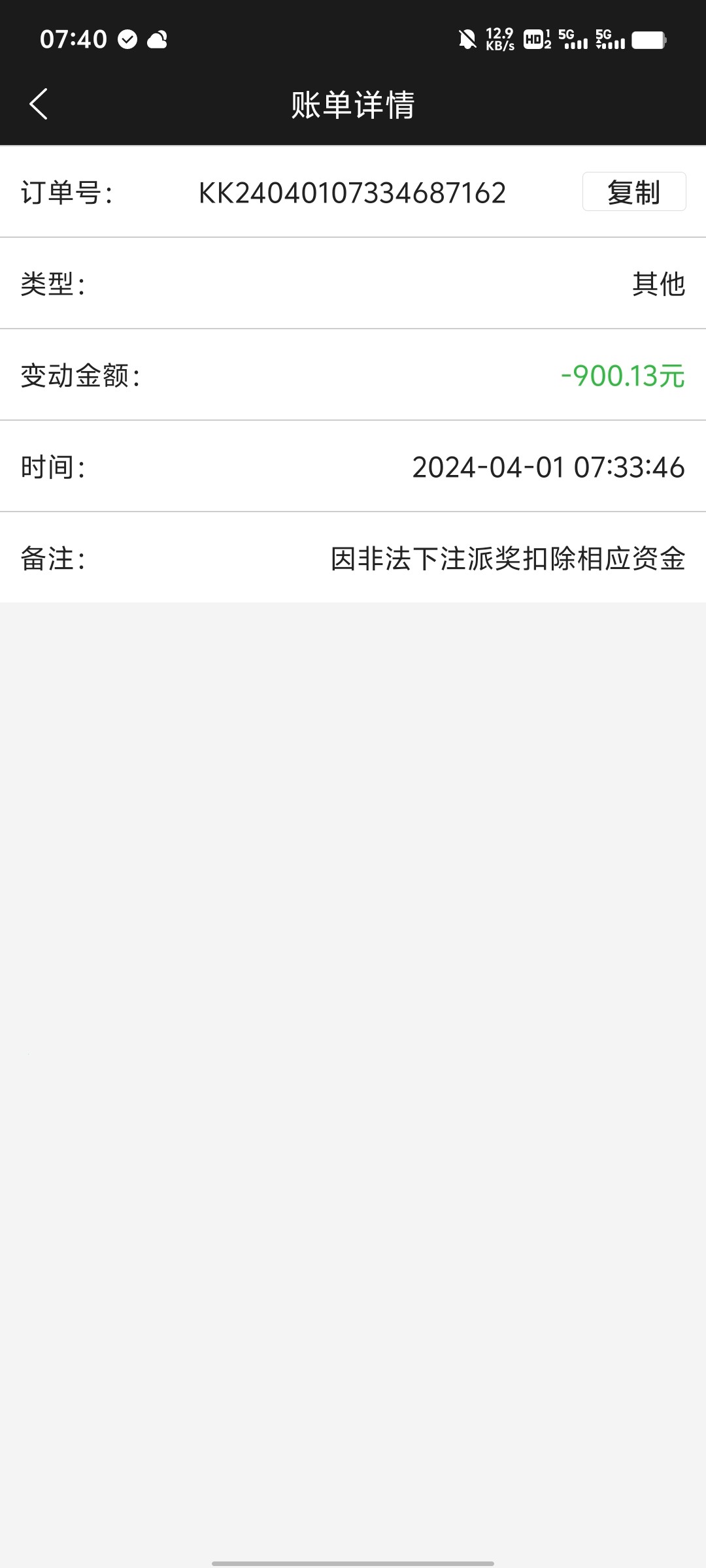This screenshot has height=1568, width=706.
Task: Tap the timestamp 2024-04-01 07:33:46
Action: tap(547, 466)
